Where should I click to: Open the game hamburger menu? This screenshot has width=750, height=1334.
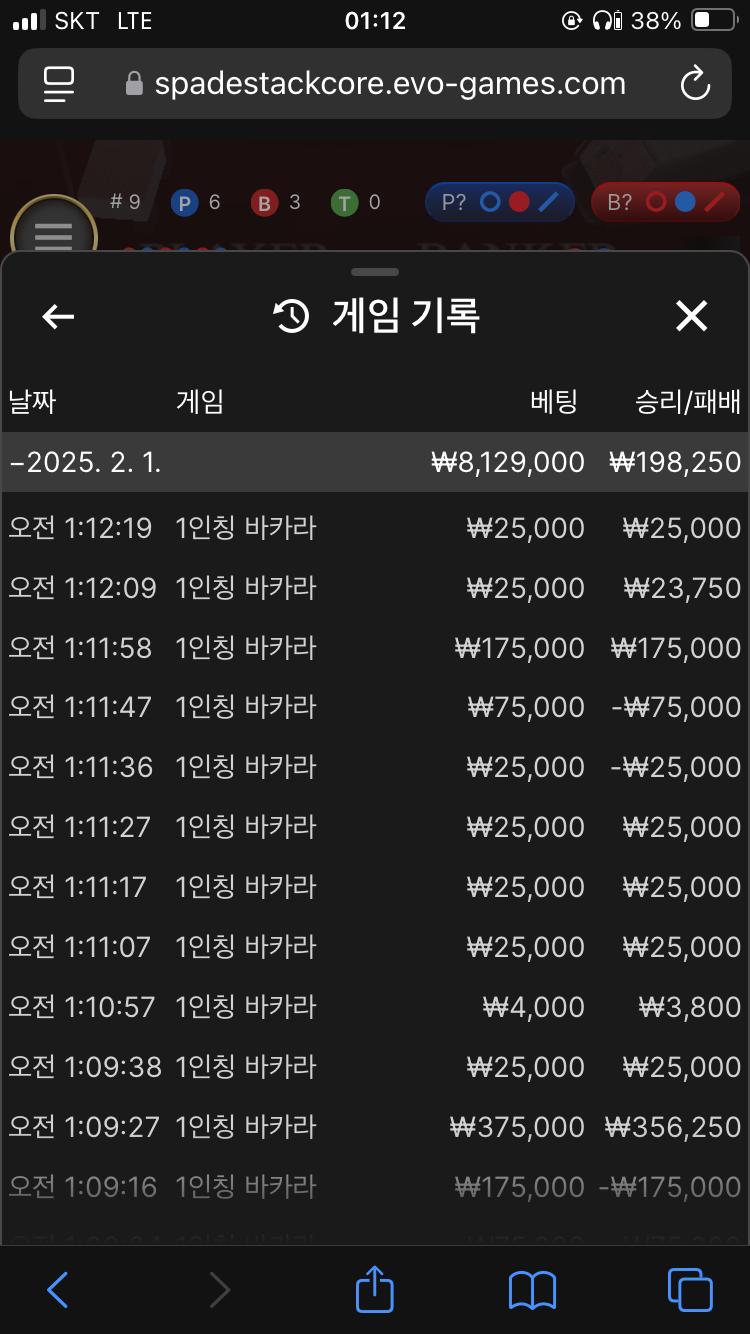(53, 235)
